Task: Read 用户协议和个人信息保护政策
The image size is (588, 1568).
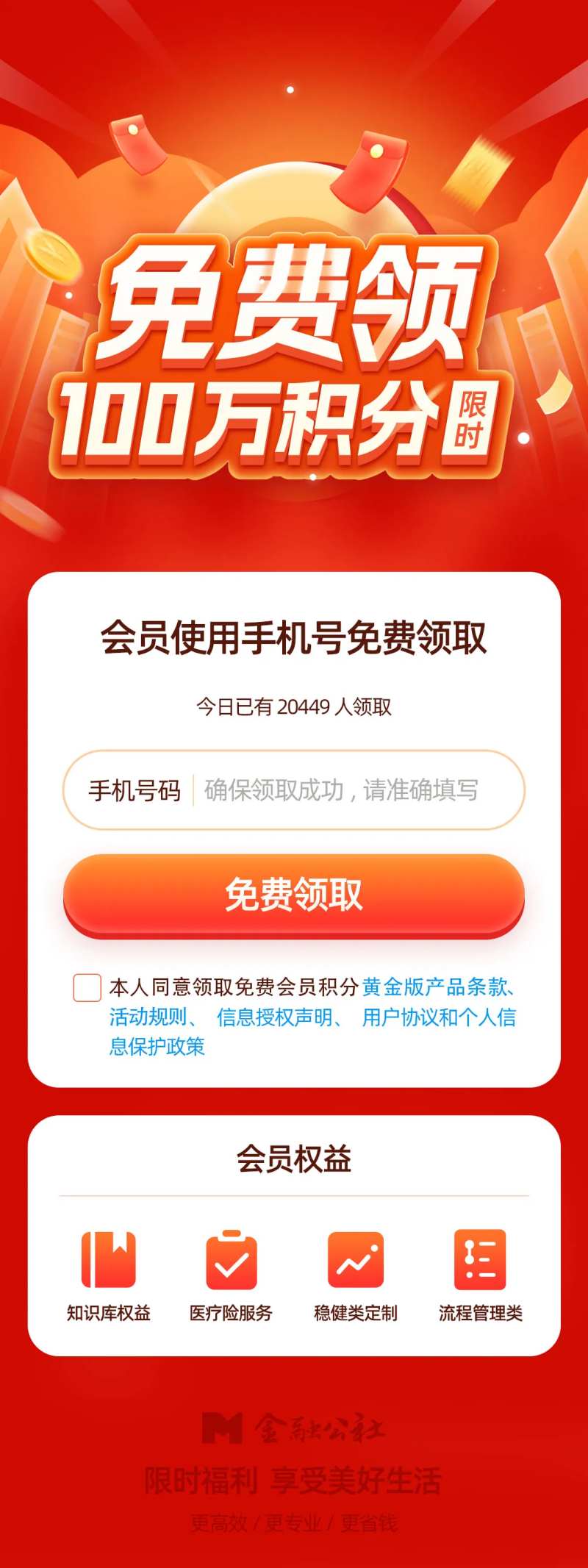Action: pos(313,1031)
